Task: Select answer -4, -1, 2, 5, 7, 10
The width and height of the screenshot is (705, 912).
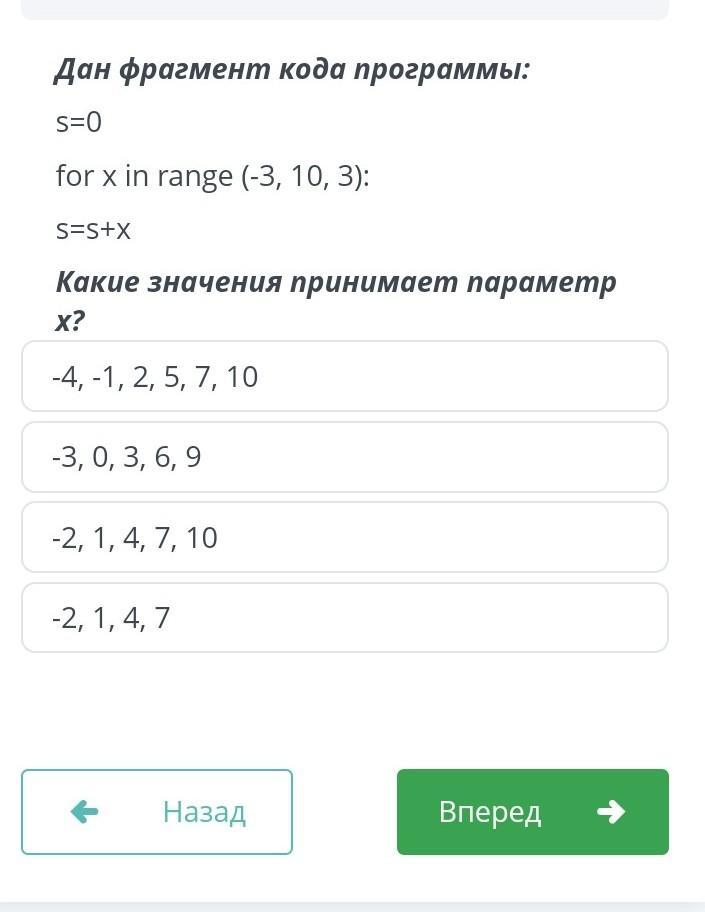Action: click(x=344, y=376)
